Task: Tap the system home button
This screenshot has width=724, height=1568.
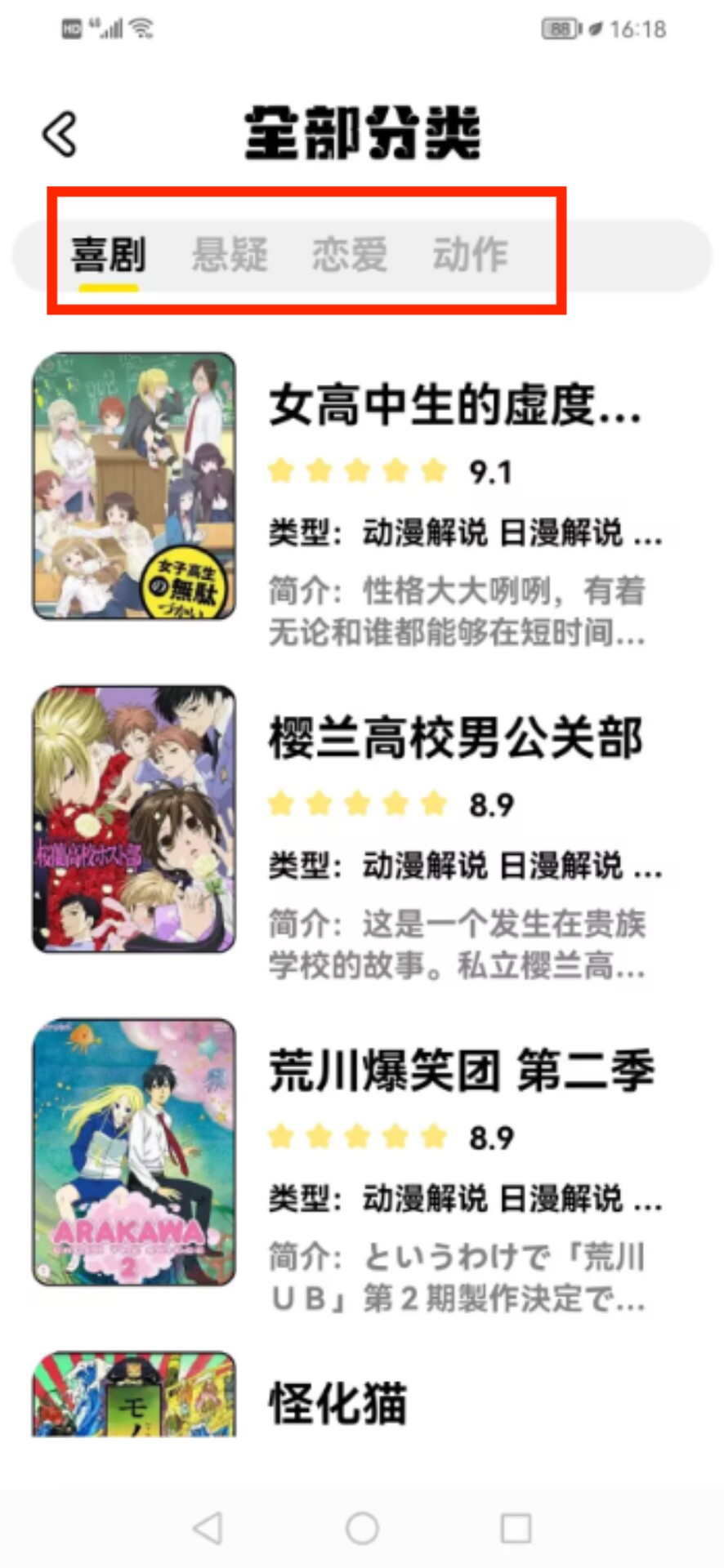Action: (362, 1528)
